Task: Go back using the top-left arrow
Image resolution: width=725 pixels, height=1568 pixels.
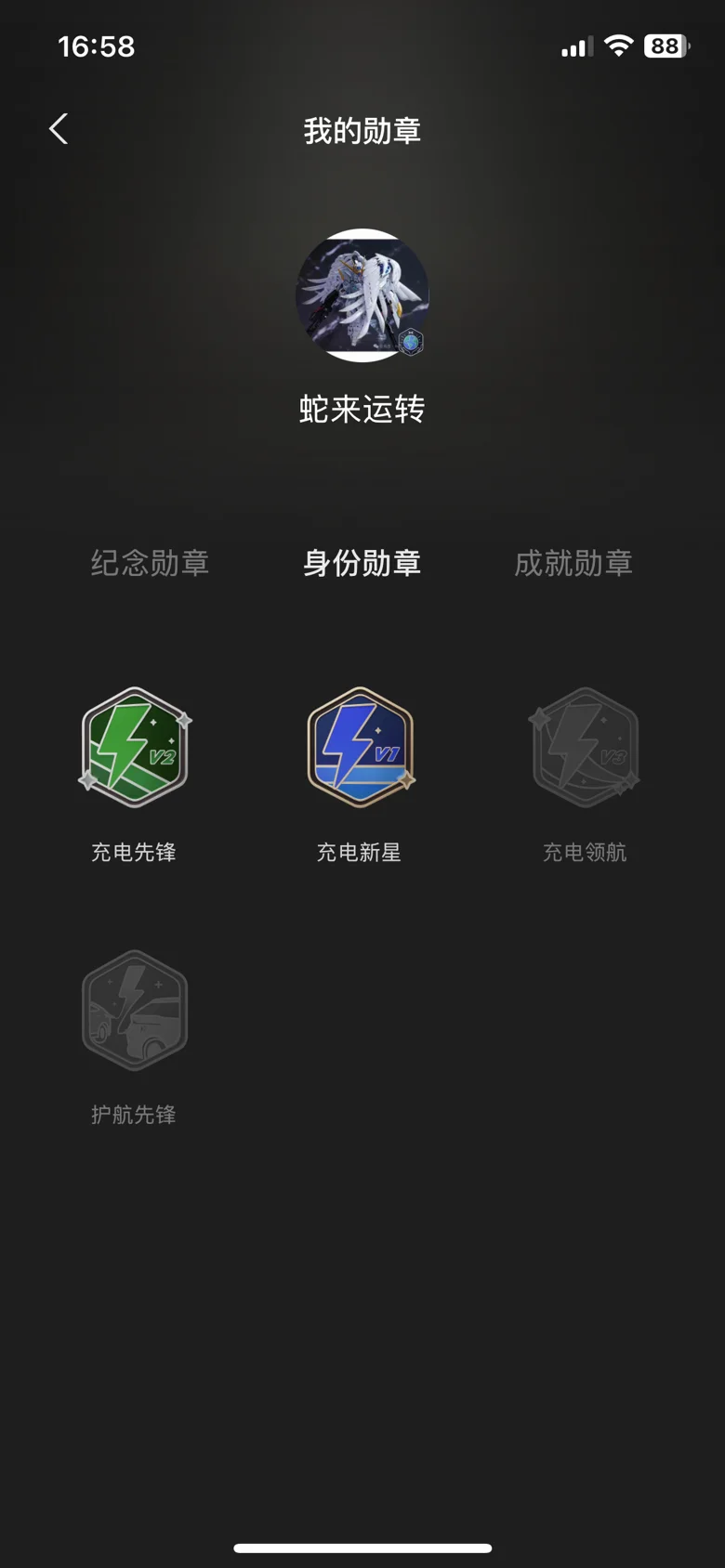Action: (x=59, y=129)
